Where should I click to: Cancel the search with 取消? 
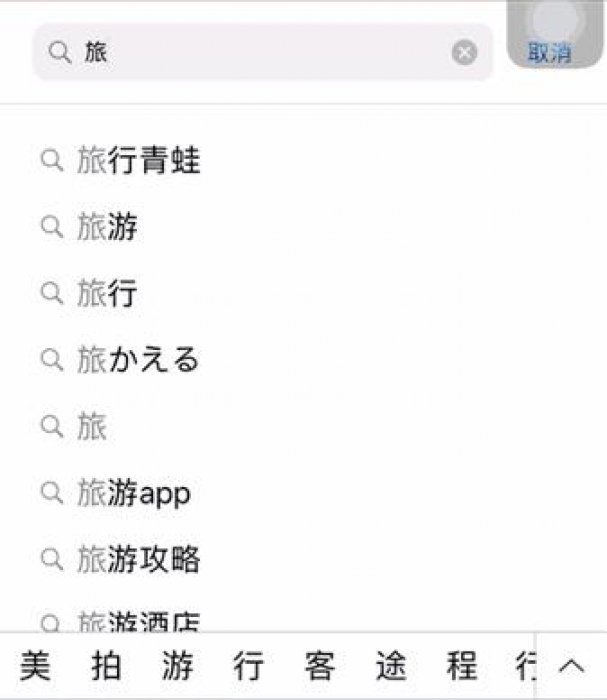(x=549, y=52)
